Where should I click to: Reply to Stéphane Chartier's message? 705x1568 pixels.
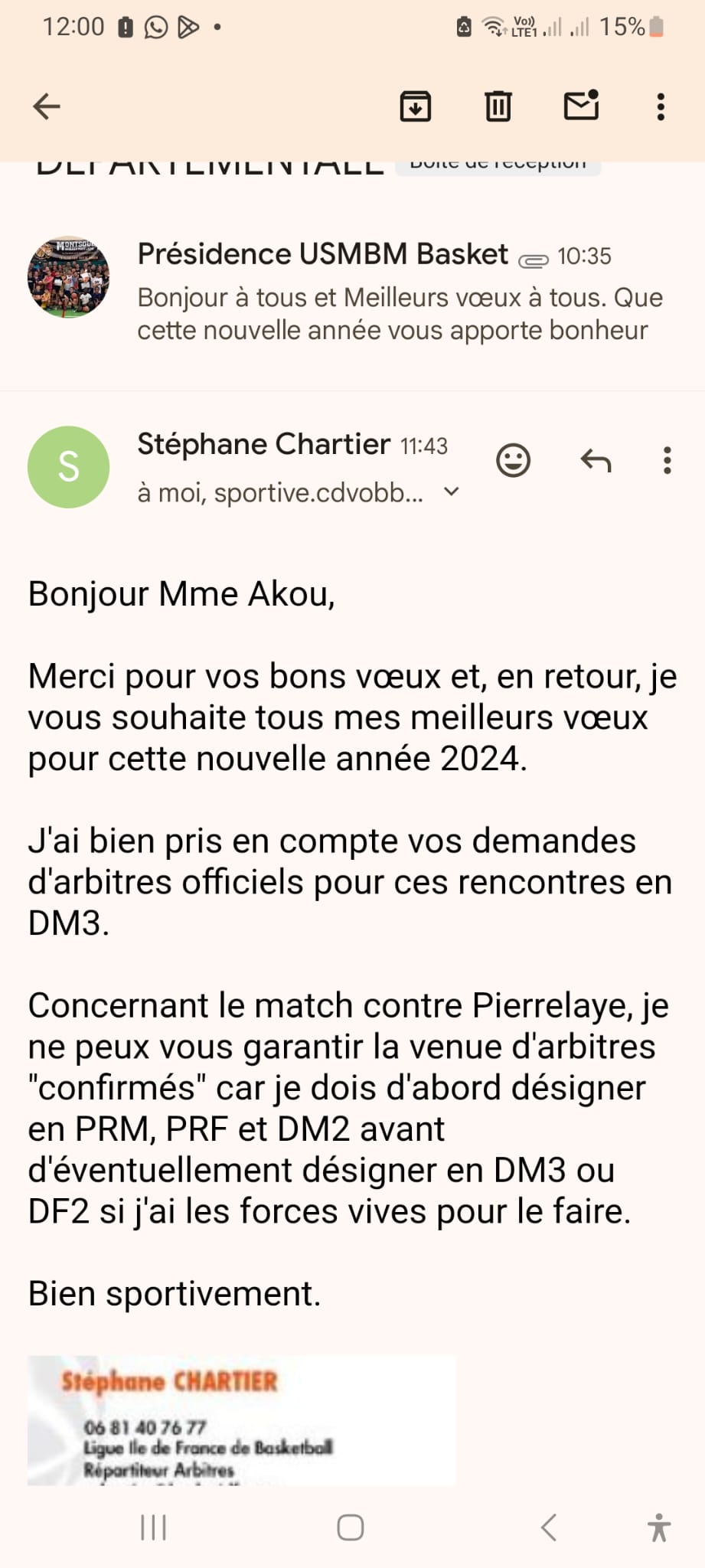click(x=596, y=461)
